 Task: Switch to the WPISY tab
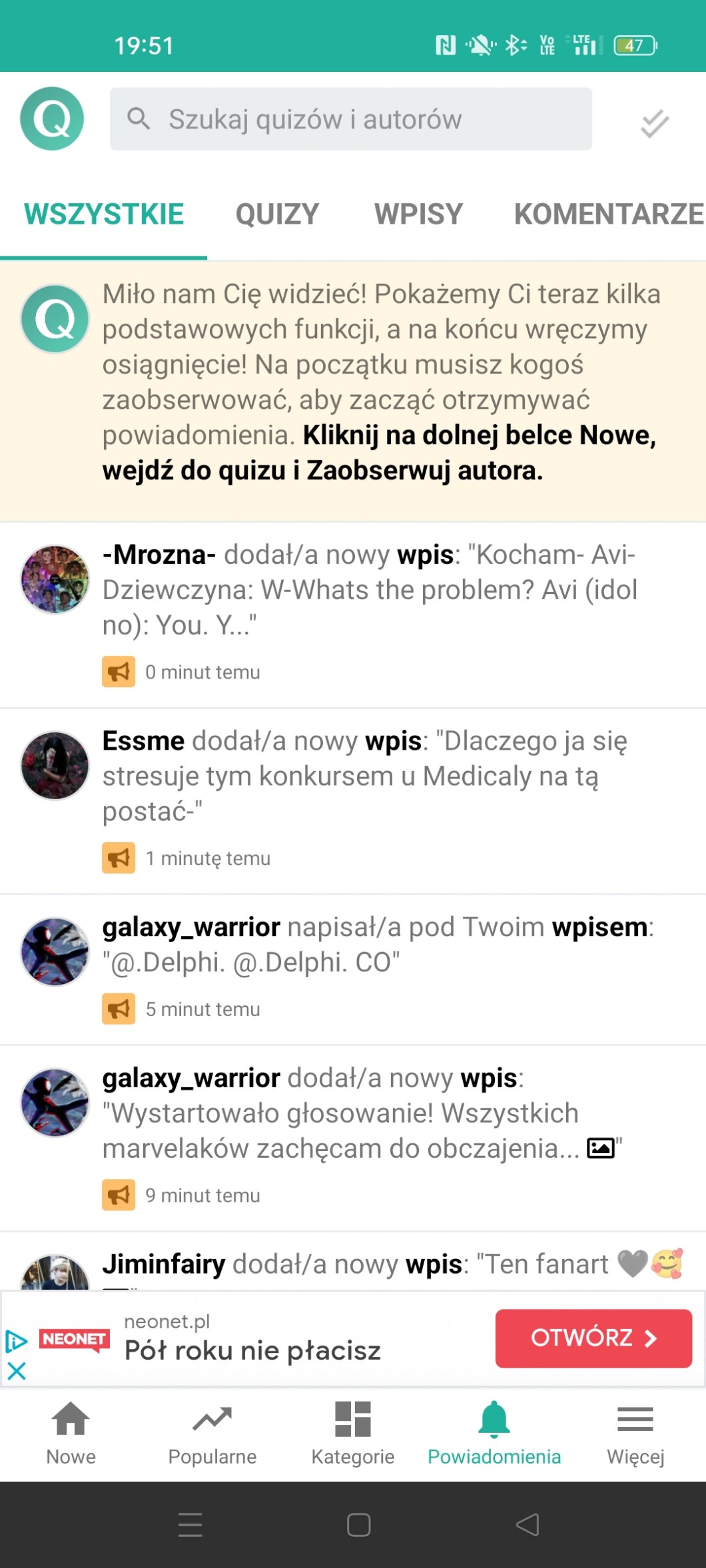point(418,214)
